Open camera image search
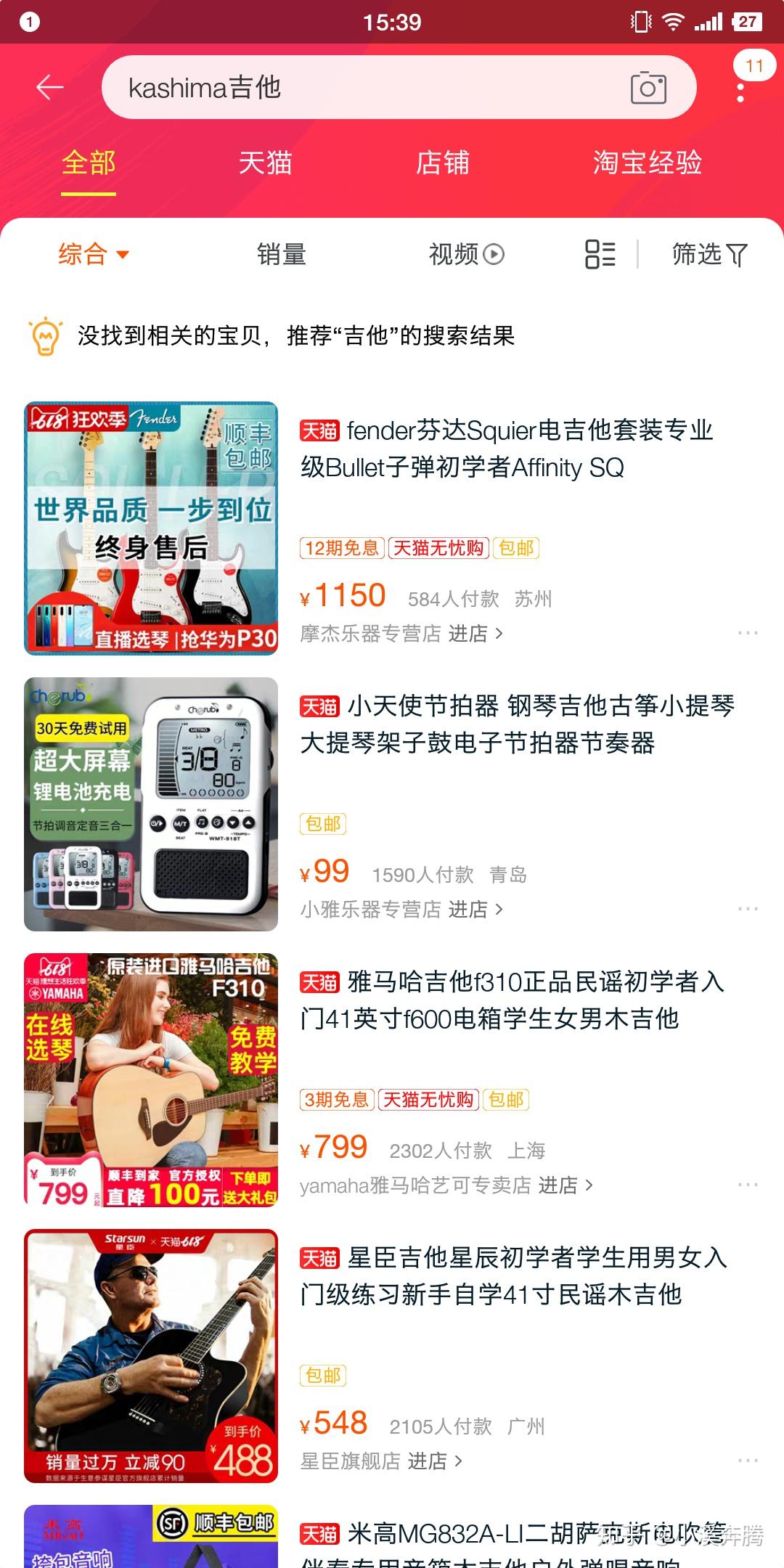Image resolution: width=784 pixels, height=1568 pixels. [648, 88]
